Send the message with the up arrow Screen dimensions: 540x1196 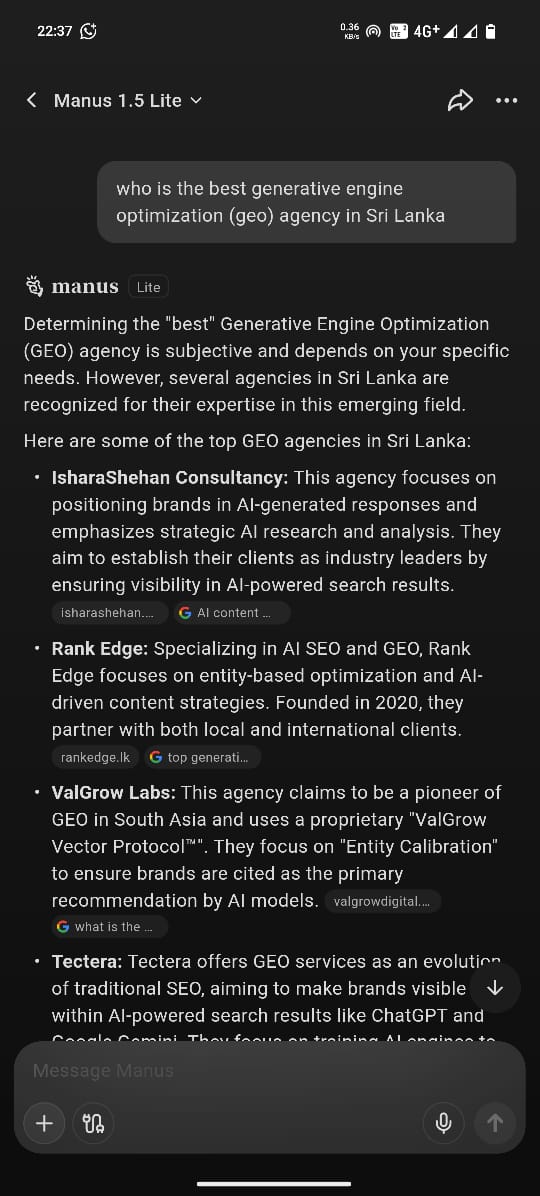click(x=495, y=1124)
